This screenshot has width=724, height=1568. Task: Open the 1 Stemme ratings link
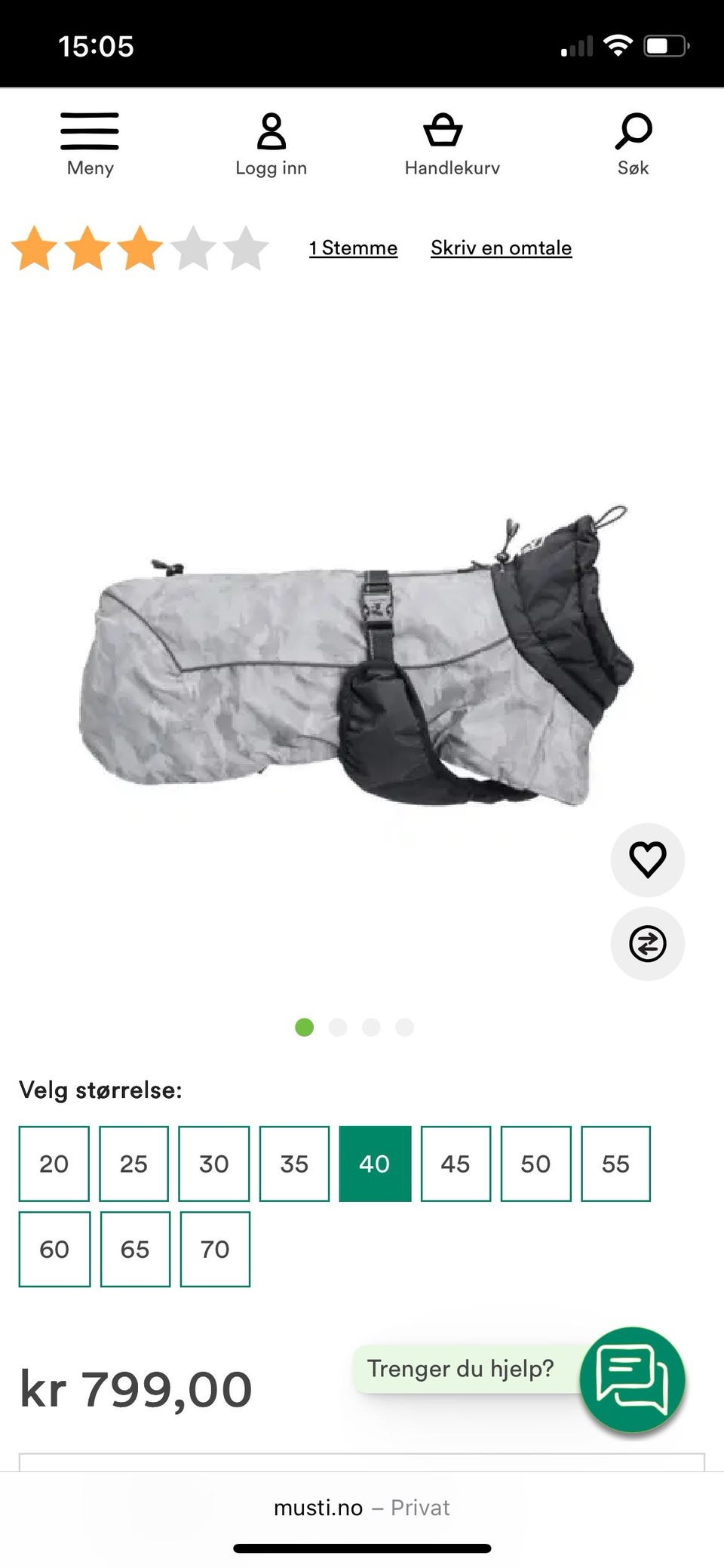pos(353,247)
